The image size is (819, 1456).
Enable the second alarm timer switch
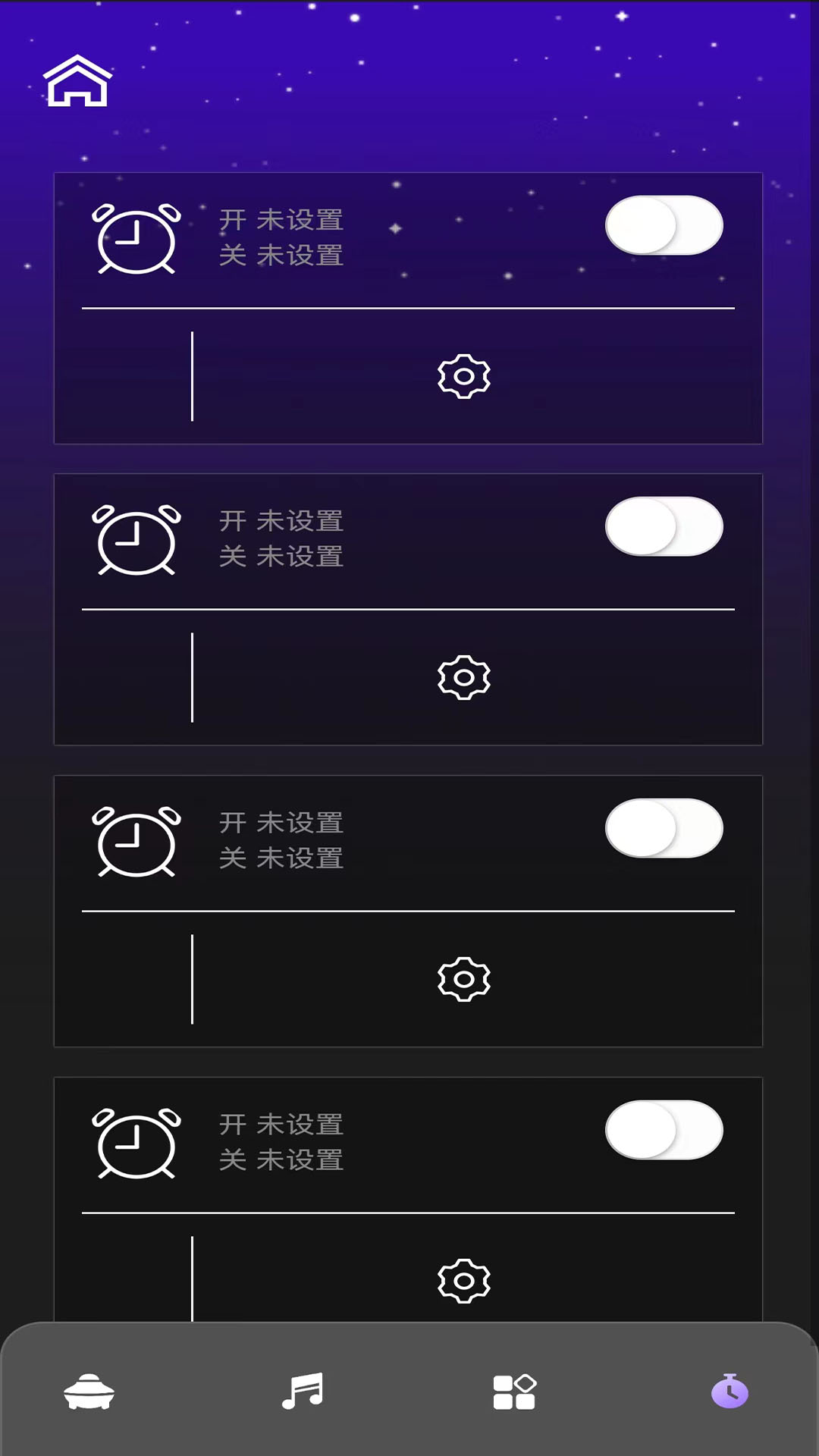[664, 526]
